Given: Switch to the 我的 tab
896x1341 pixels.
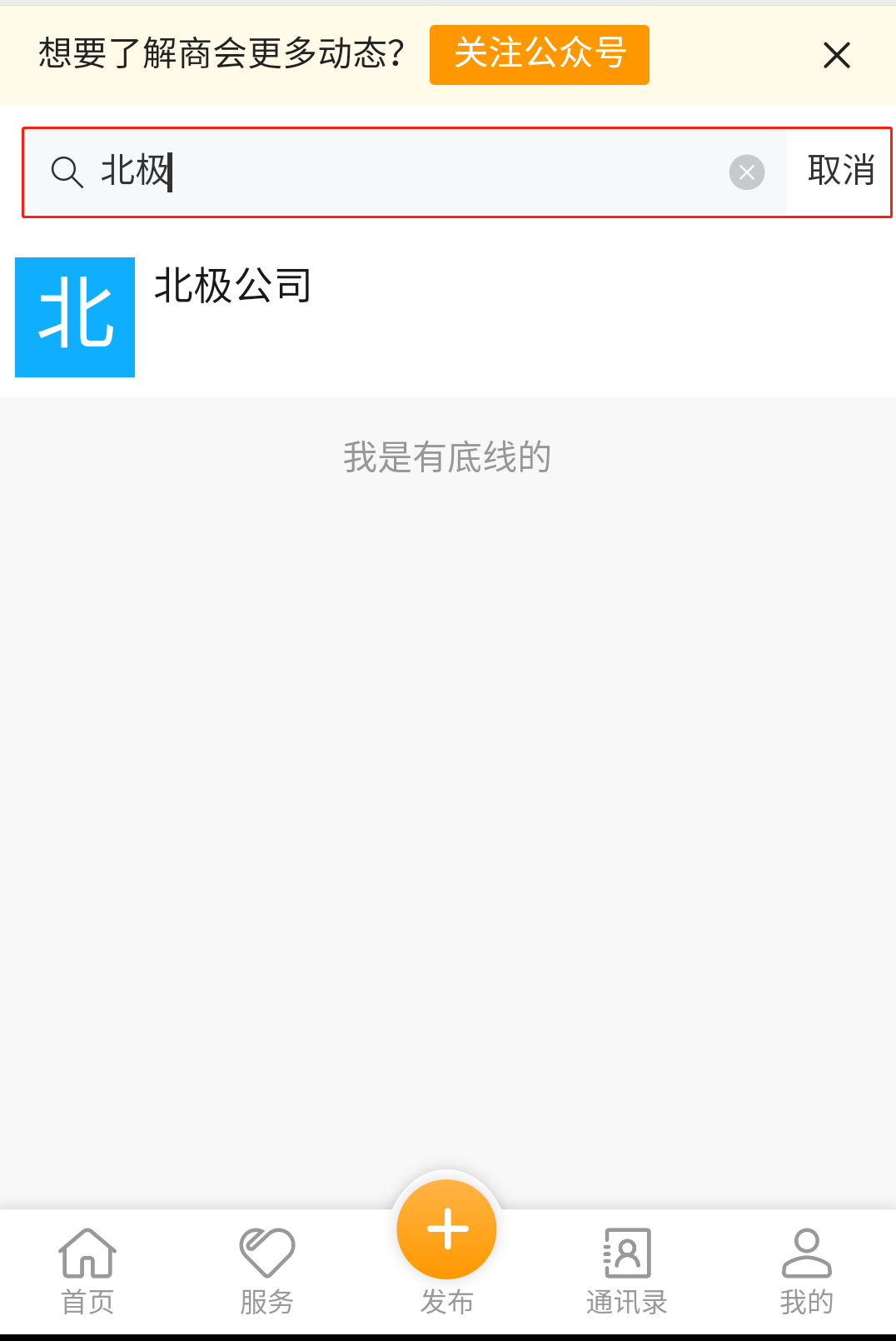Looking at the screenshot, I should point(806,1270).
